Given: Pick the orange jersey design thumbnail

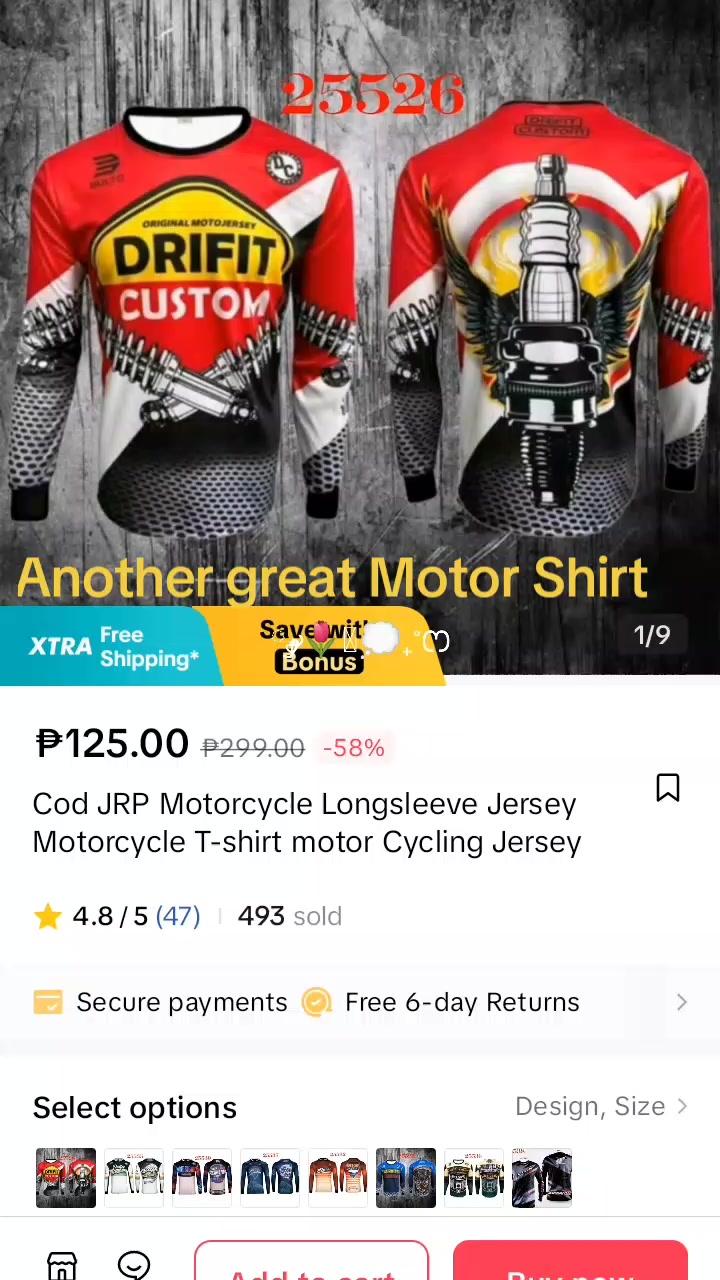Looking at the screenshot, I should pyautogui.click(x=338, y=1178).
